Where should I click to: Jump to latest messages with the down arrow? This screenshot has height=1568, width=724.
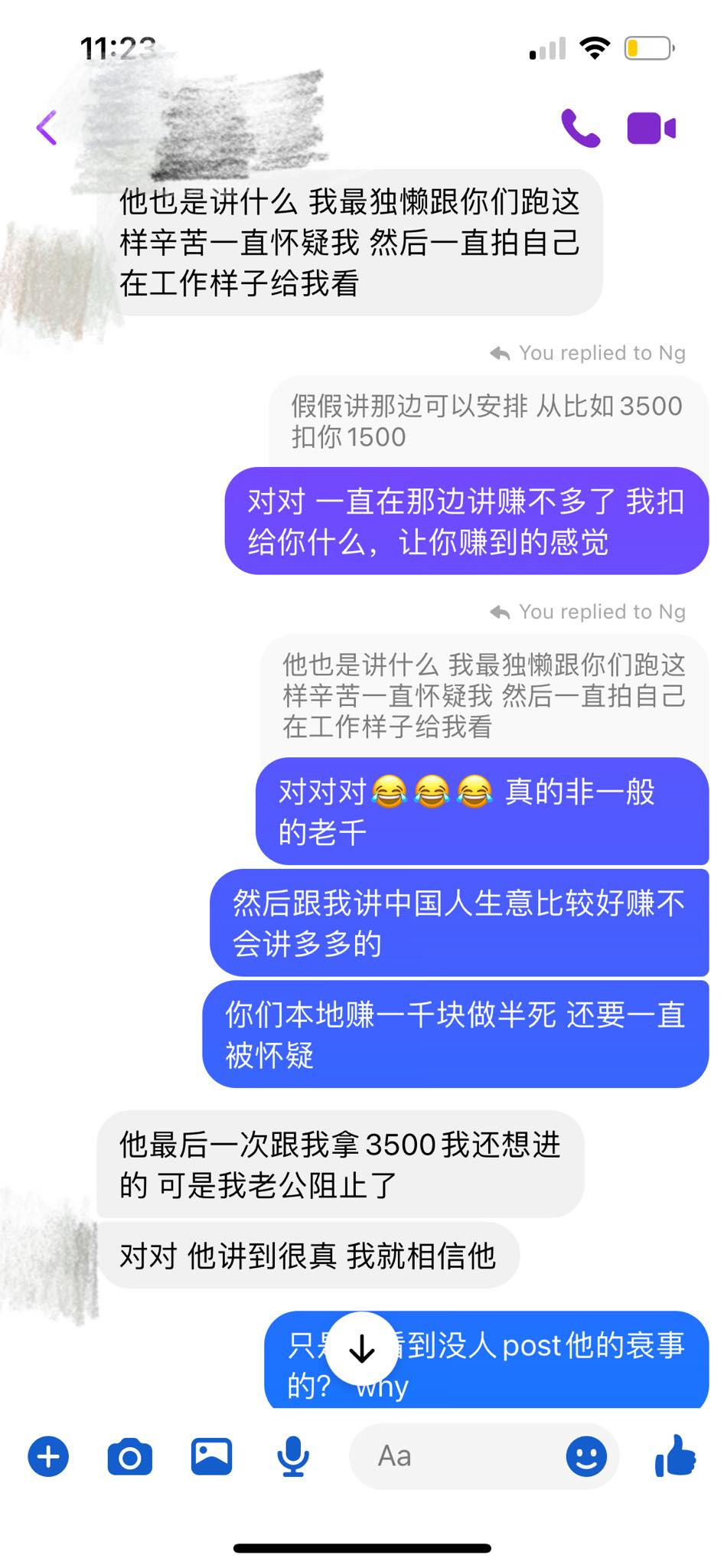361,1349
